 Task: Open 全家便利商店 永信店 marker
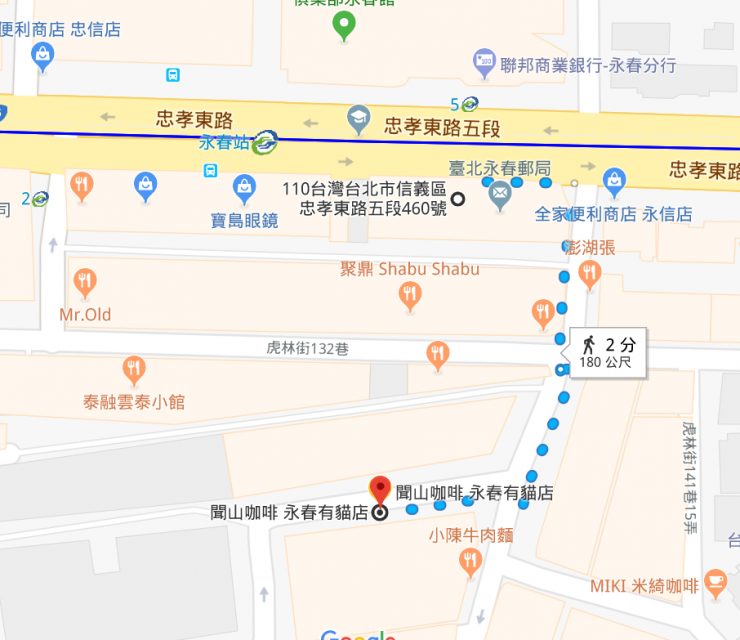[614, 183]
